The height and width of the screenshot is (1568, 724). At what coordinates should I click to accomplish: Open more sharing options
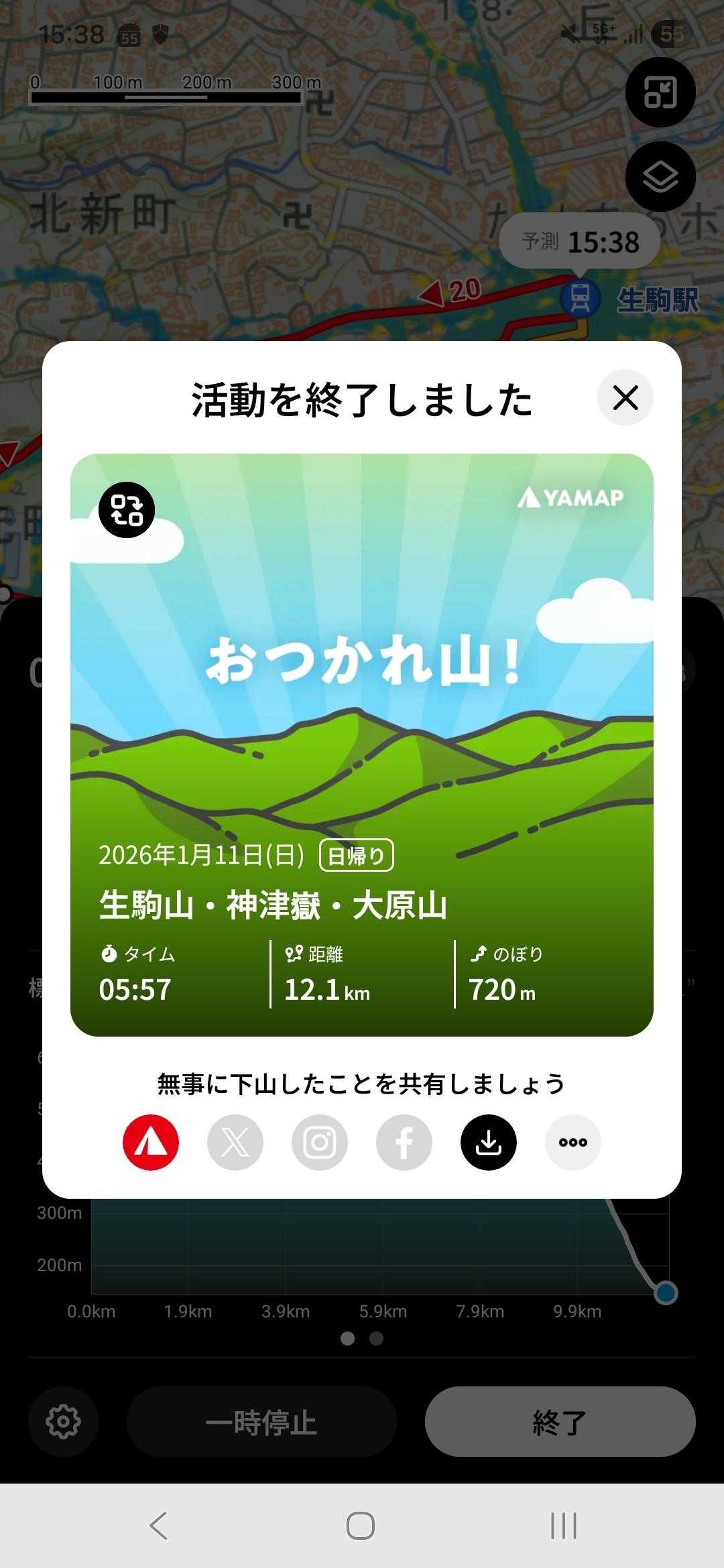coord(573,1142)
